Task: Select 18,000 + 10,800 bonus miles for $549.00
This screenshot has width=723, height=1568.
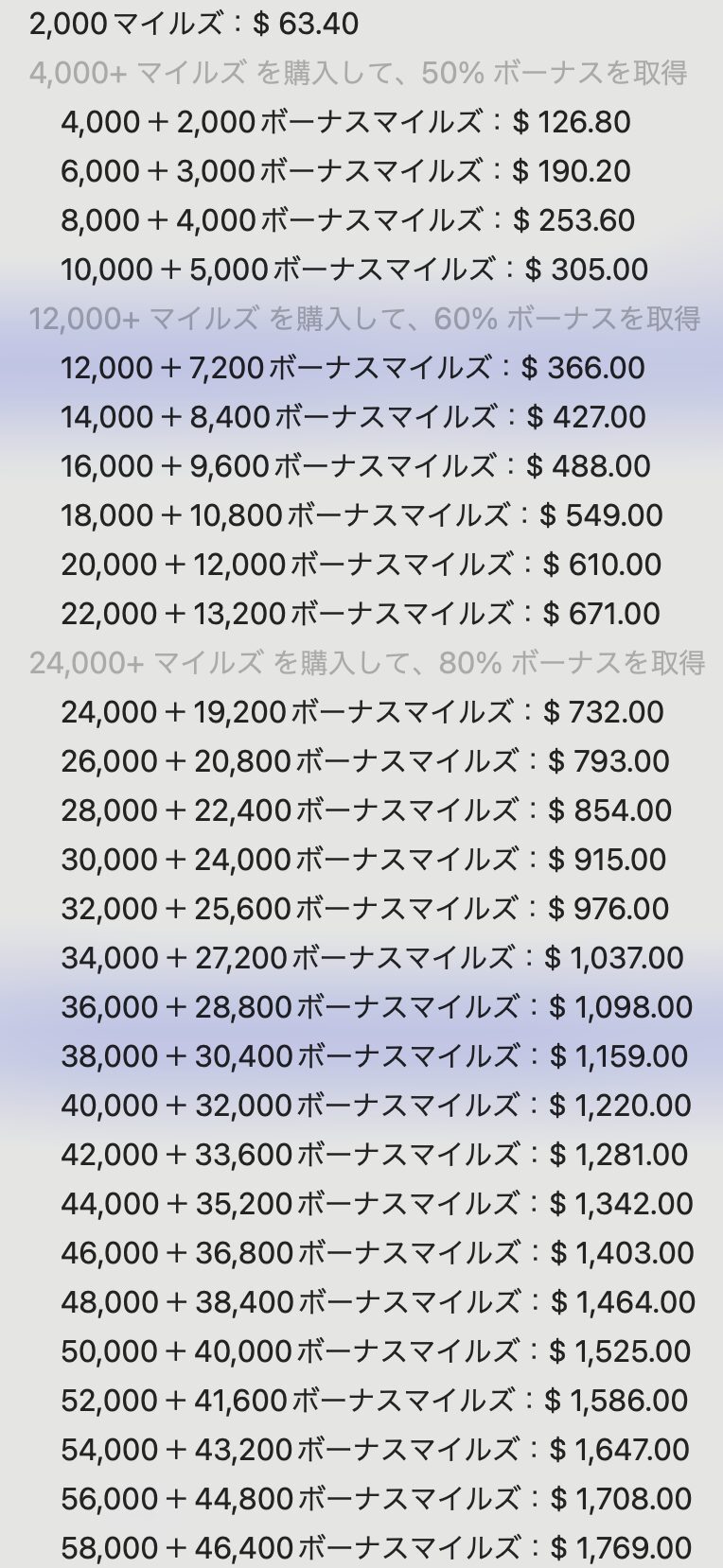Action: coord(361,515)
